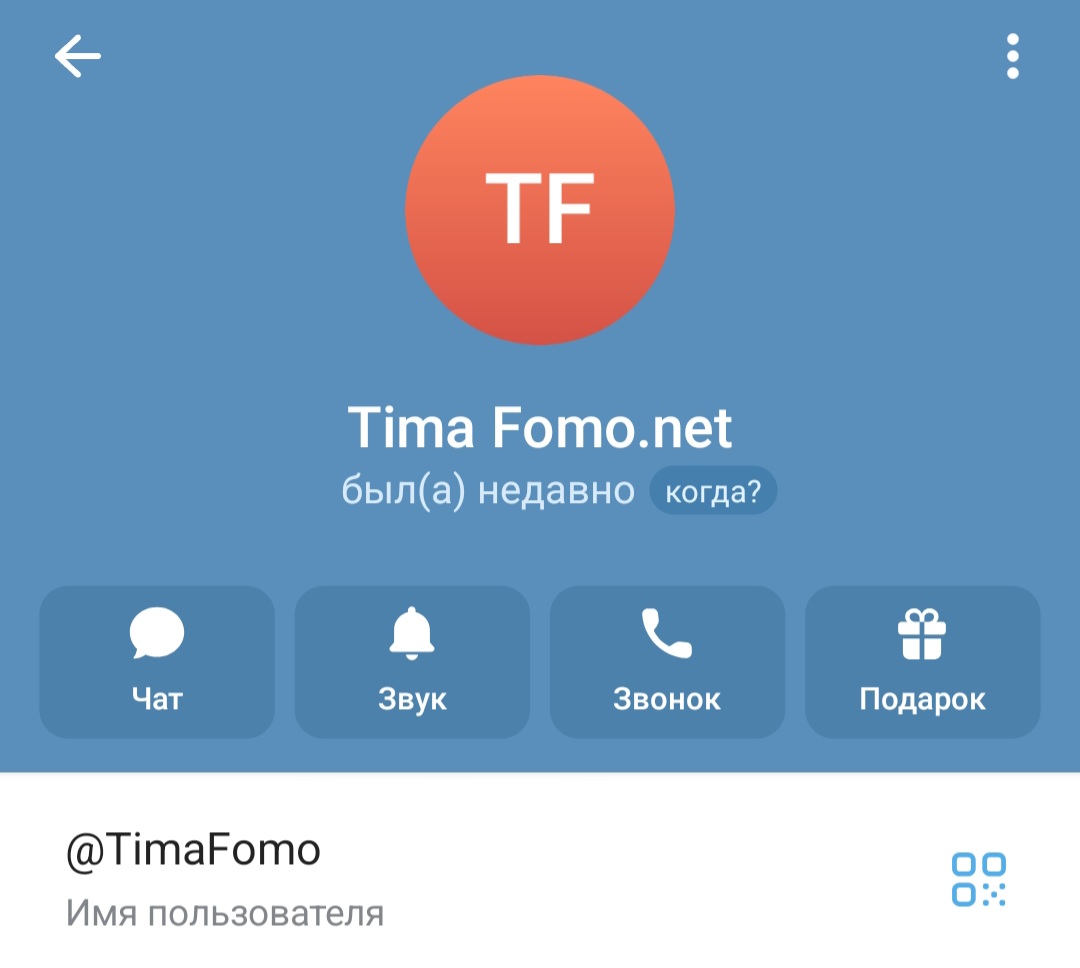
Task: View the TF profile avatar
Action: pyautogui.click(x=540, y=210)
